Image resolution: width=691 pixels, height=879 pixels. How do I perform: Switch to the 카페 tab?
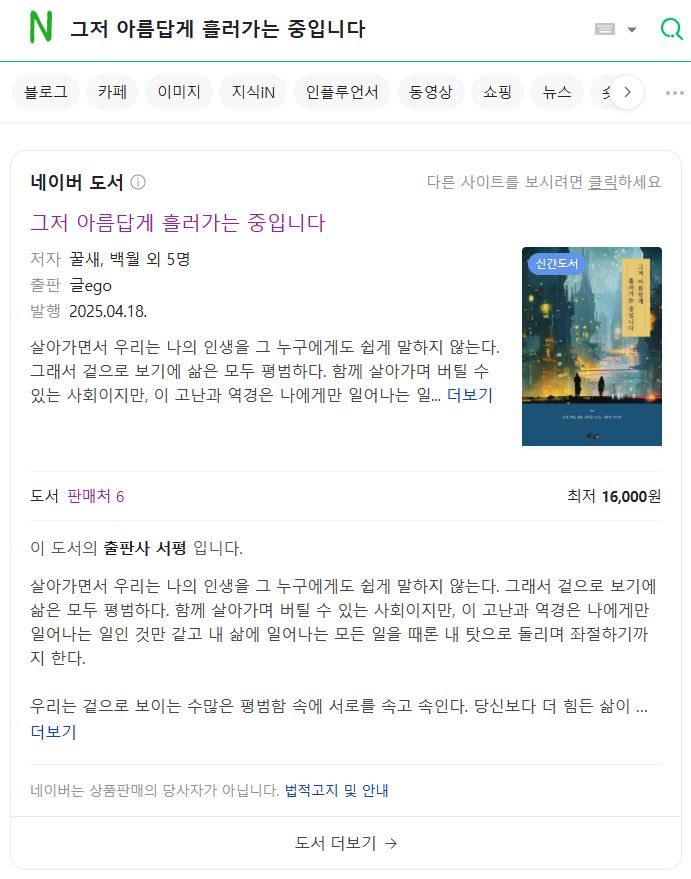pos(112,92)
